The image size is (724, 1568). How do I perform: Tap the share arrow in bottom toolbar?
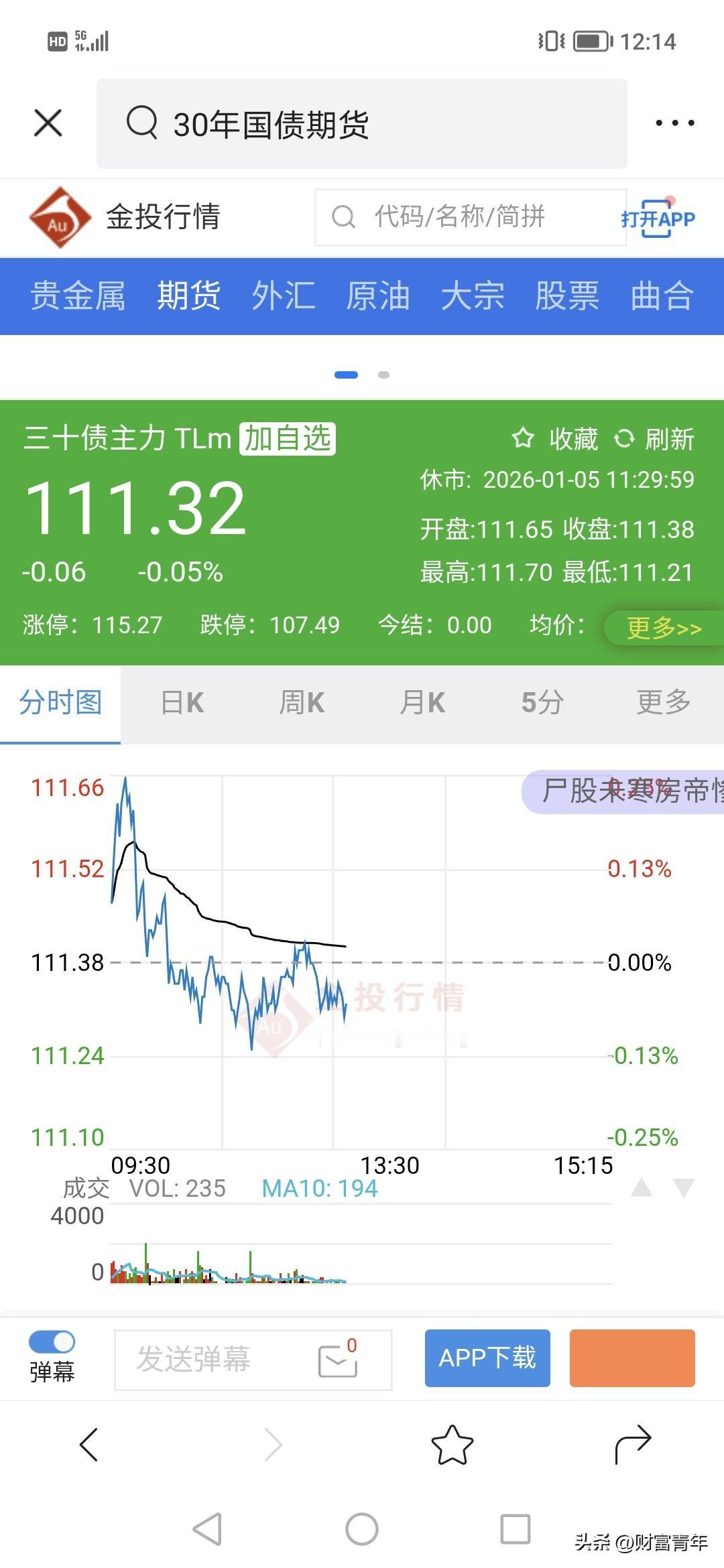[633, 1444]
